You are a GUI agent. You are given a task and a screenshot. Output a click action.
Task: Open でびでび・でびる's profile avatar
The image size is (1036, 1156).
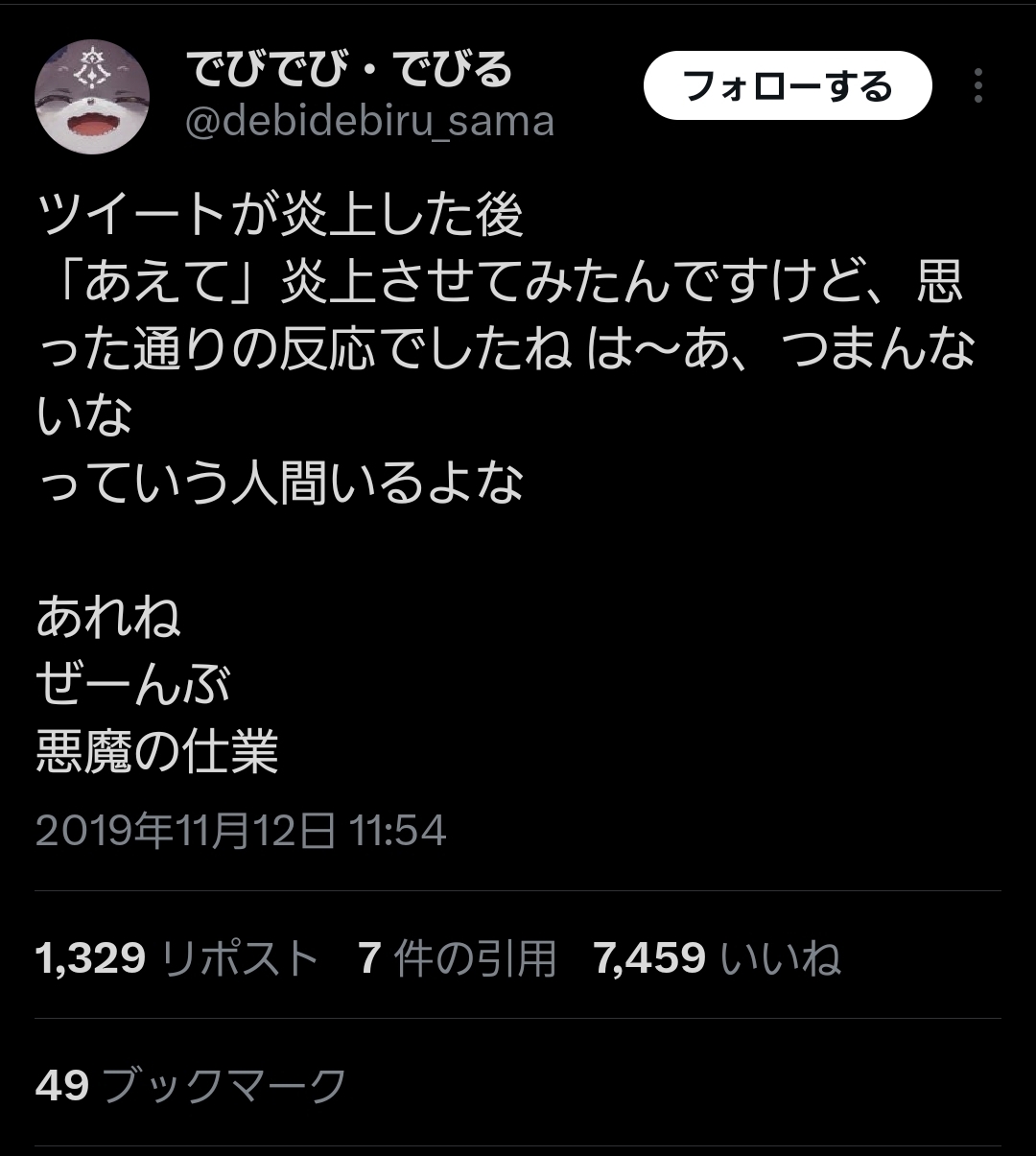point(92,97)
